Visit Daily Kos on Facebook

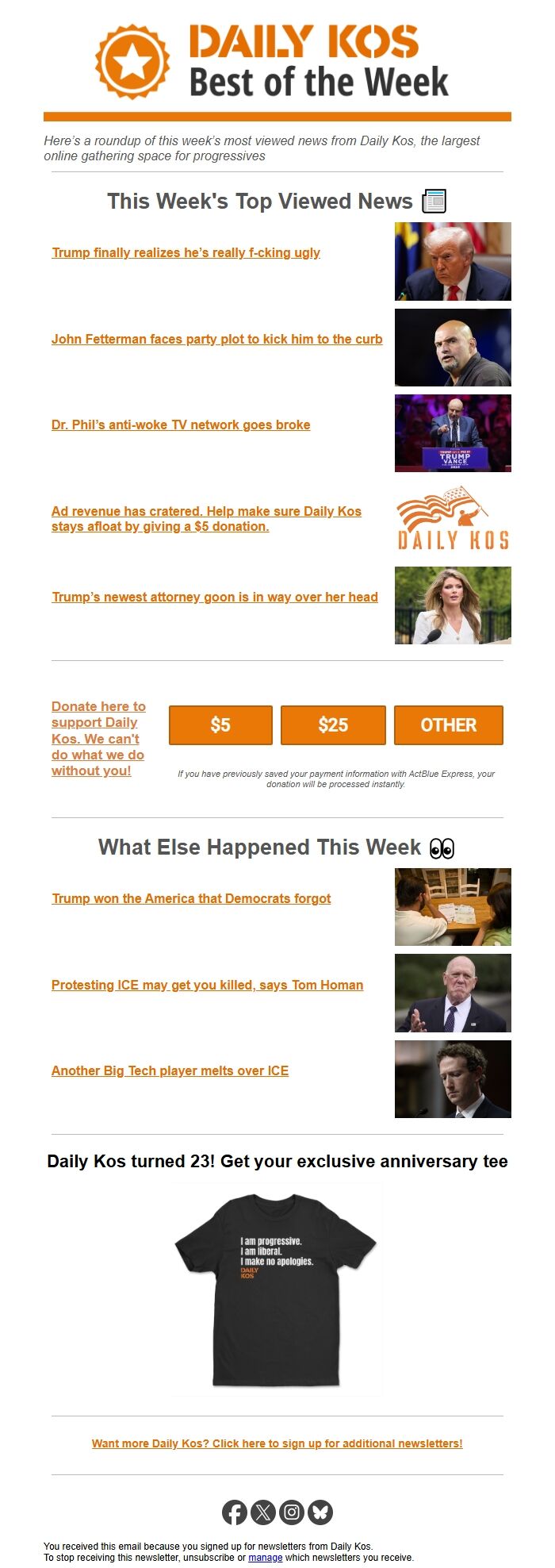tap(235, 1512)
